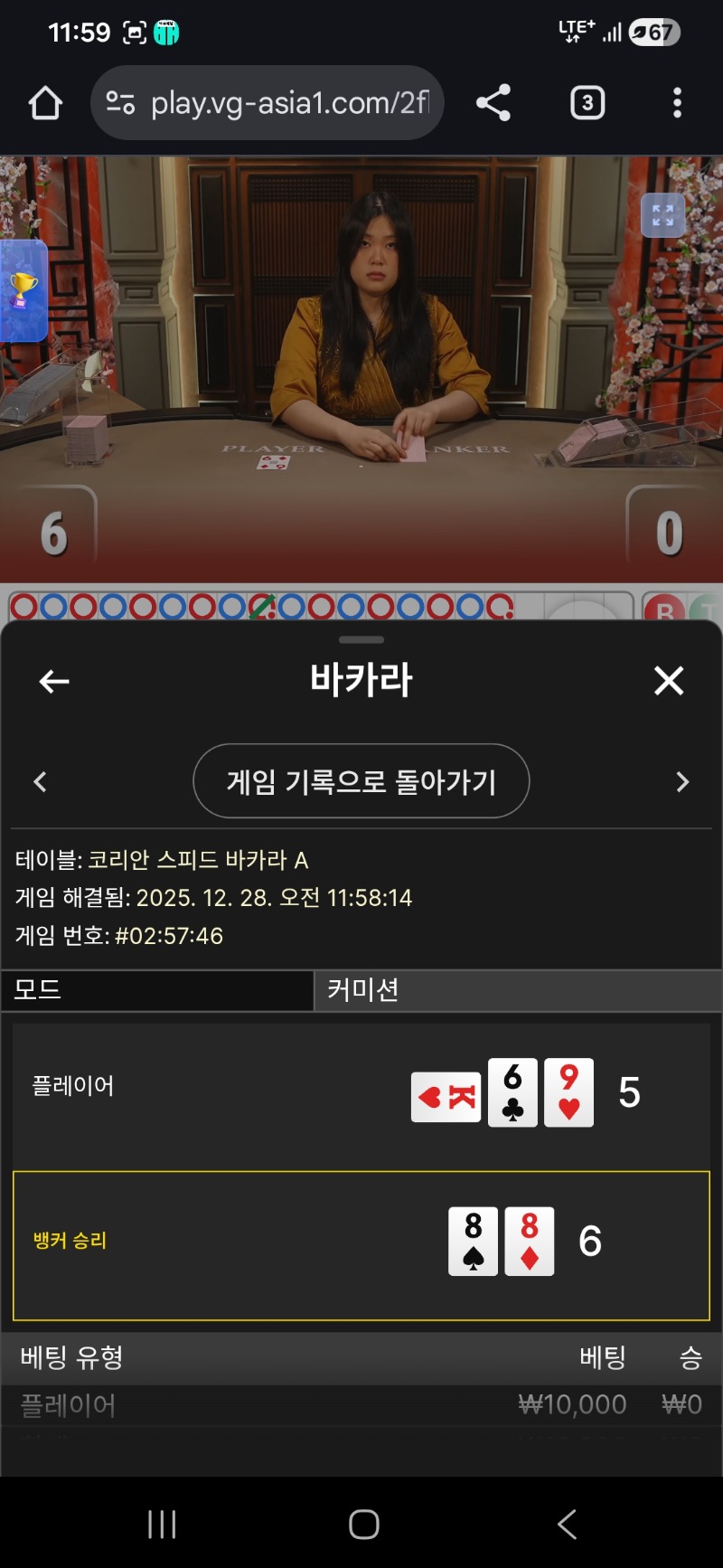723x1568 pixels.
Task: Go to the browser home page
Action: click(x=45, y=103)
